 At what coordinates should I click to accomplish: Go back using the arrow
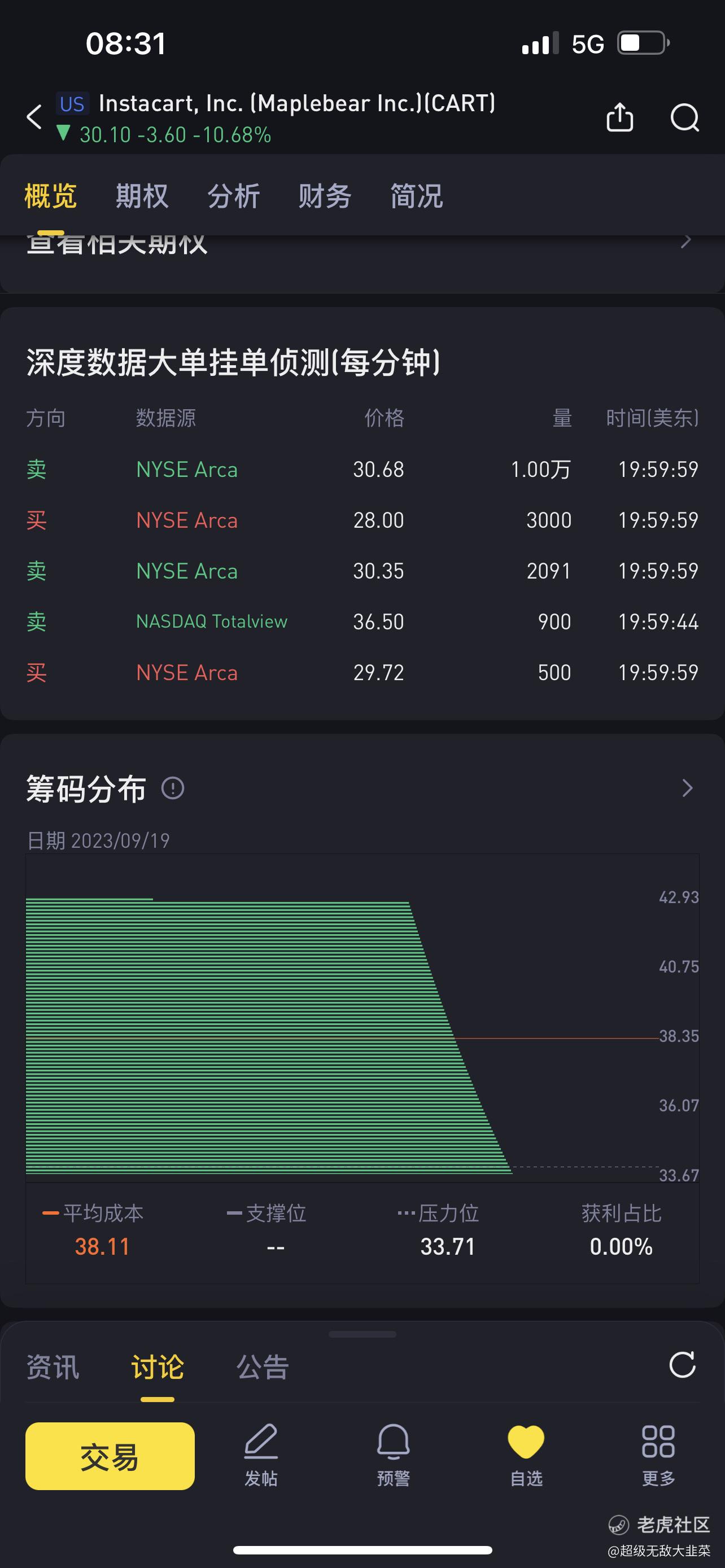[34, 117]
